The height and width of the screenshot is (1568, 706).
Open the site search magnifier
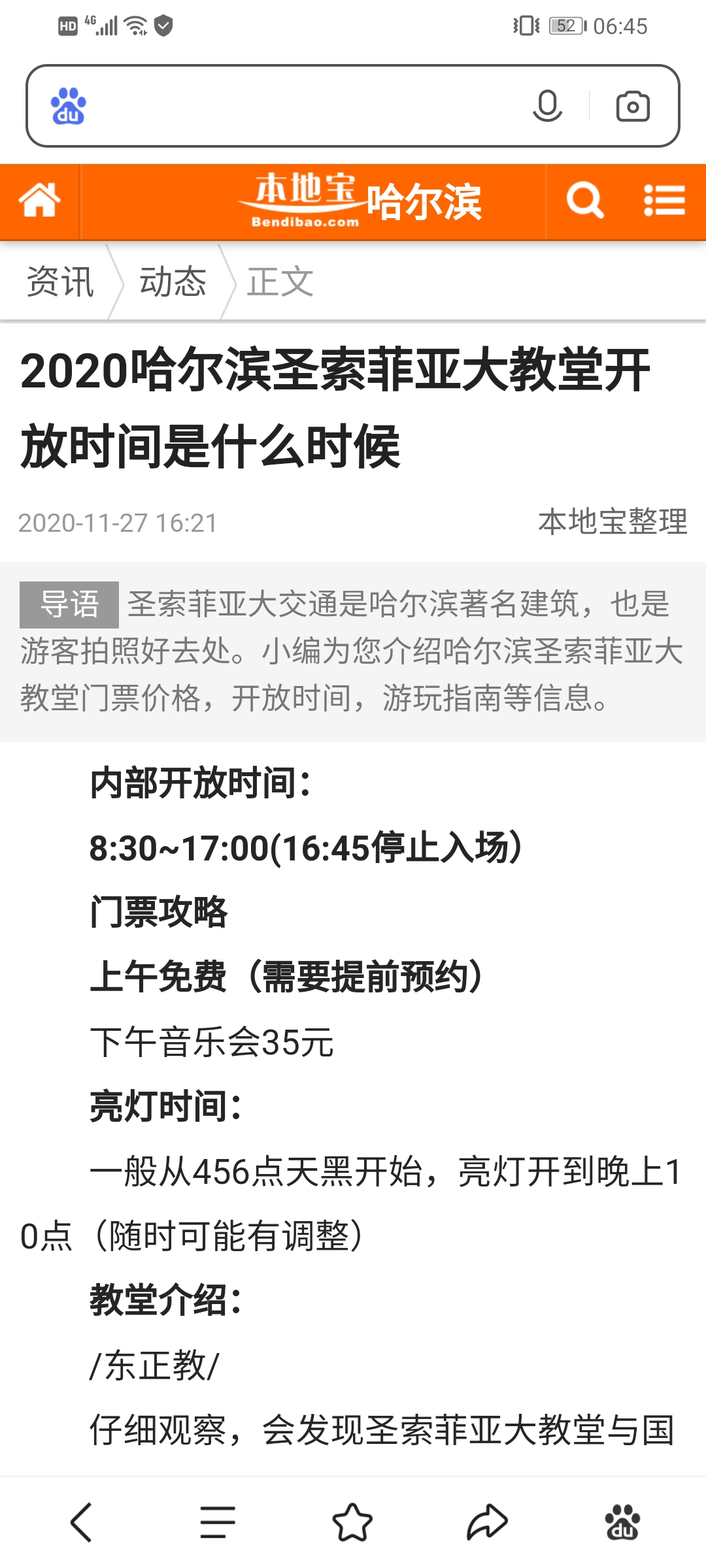[x=584, y=201]
